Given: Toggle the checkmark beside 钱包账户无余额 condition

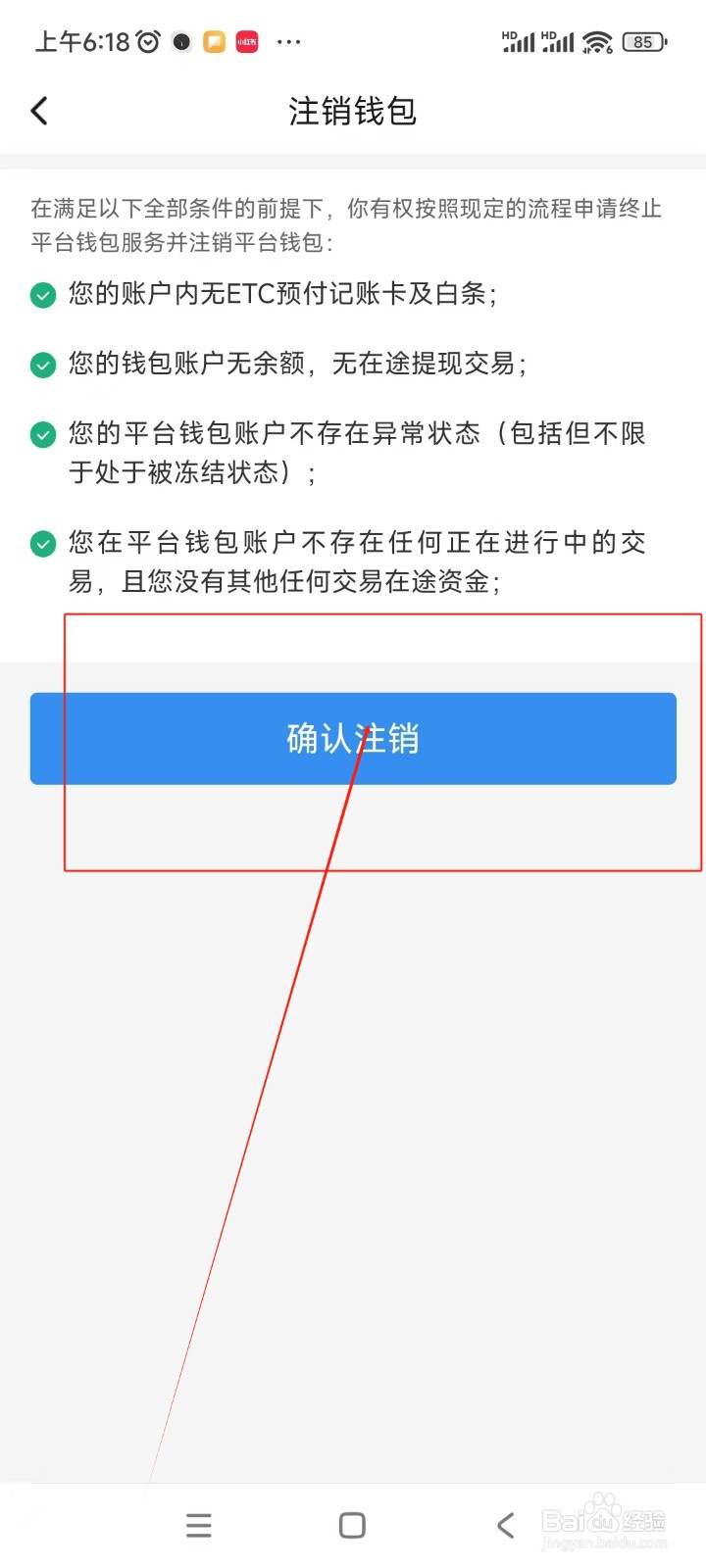Looking at the screenshot, I should click(43, 365).
